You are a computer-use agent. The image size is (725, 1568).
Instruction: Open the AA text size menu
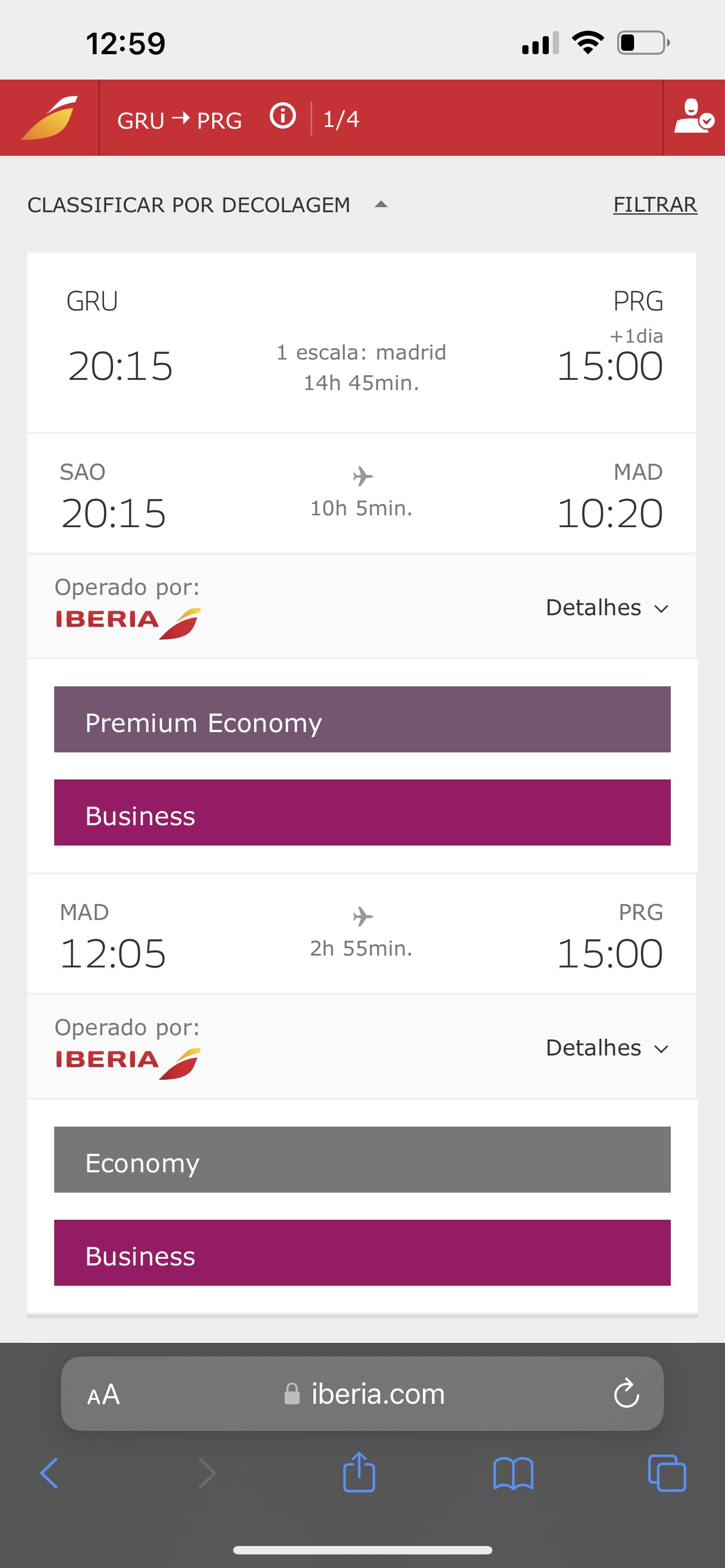point(103,1395)
